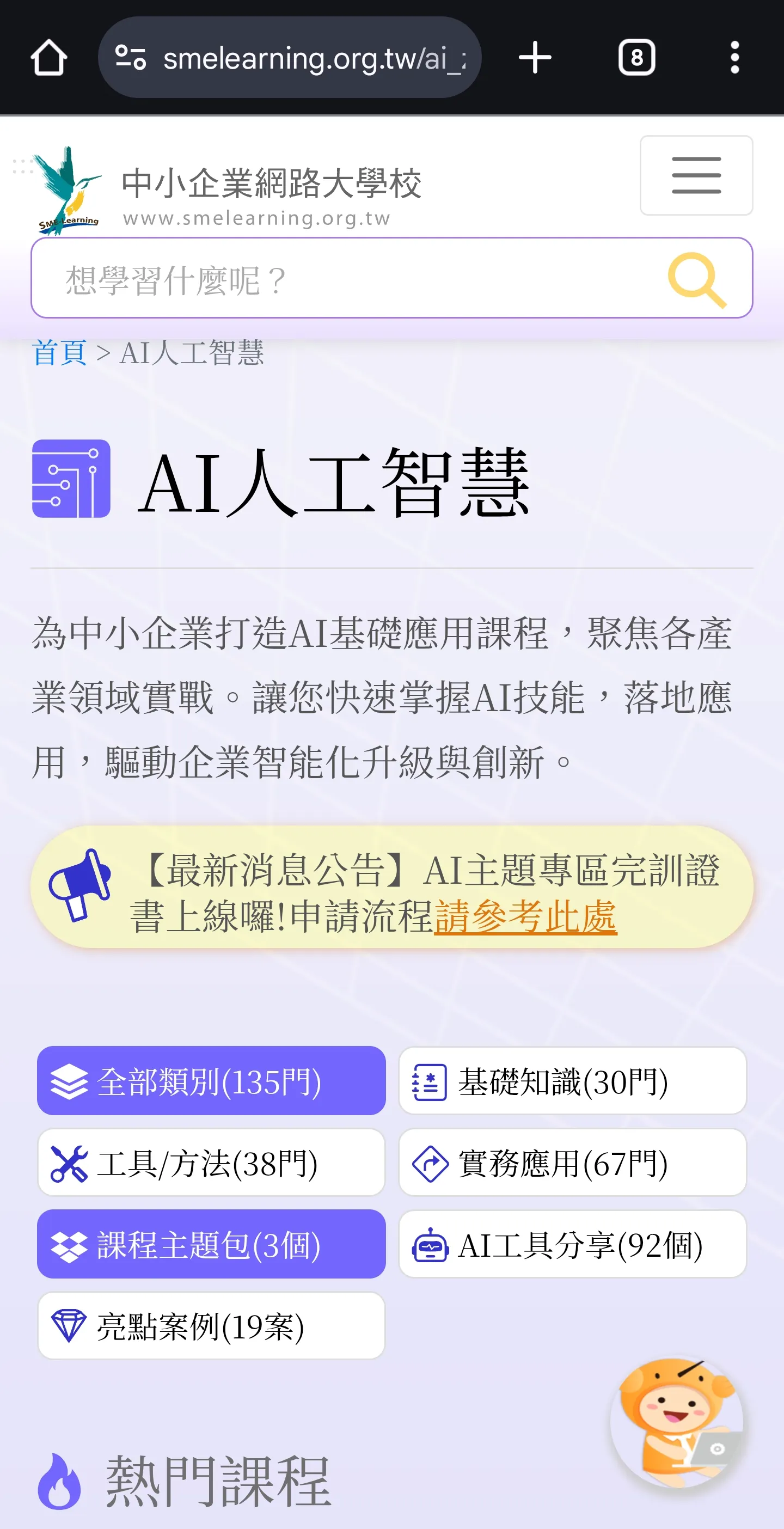
Task: Open the 請參考此處 certificate link
Action: [525, 916]
